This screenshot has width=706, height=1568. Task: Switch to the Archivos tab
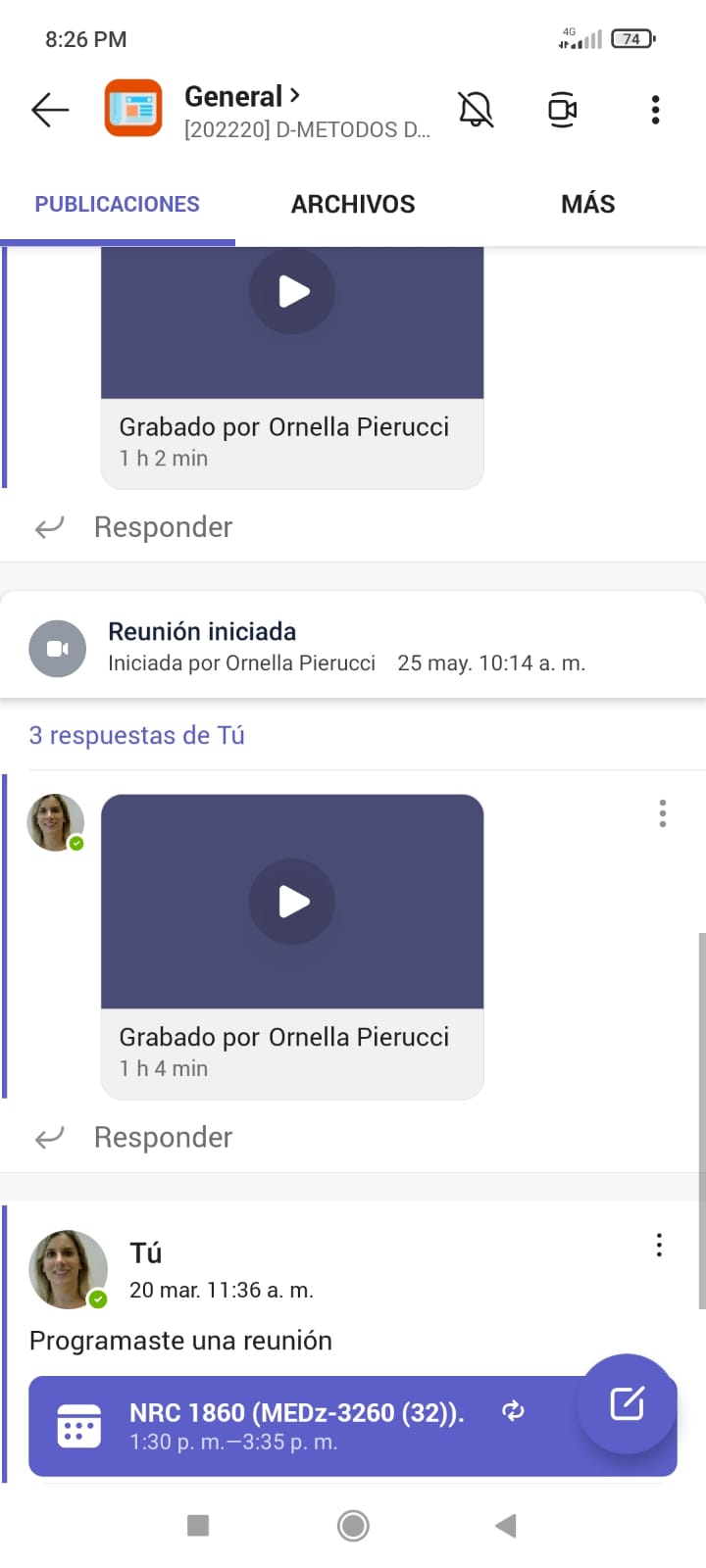(x=353, y=204)
